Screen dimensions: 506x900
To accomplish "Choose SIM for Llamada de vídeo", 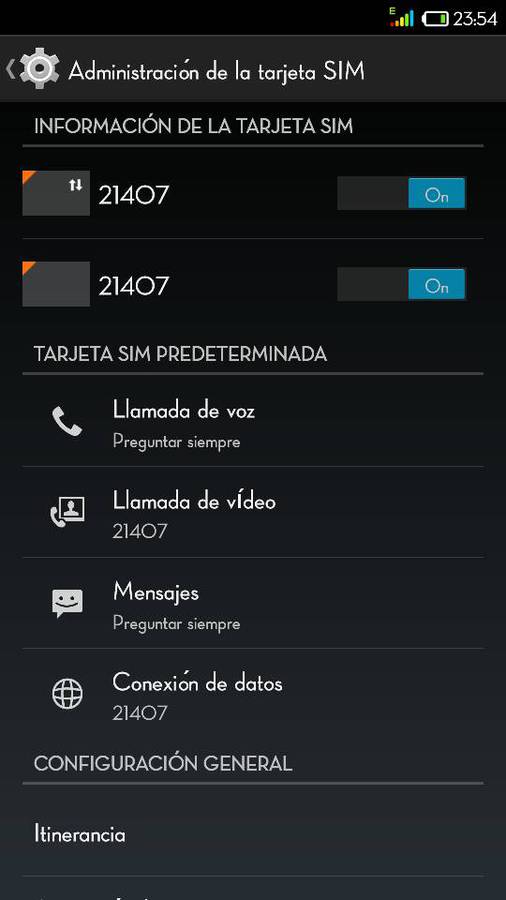I will tap(253, 512).
